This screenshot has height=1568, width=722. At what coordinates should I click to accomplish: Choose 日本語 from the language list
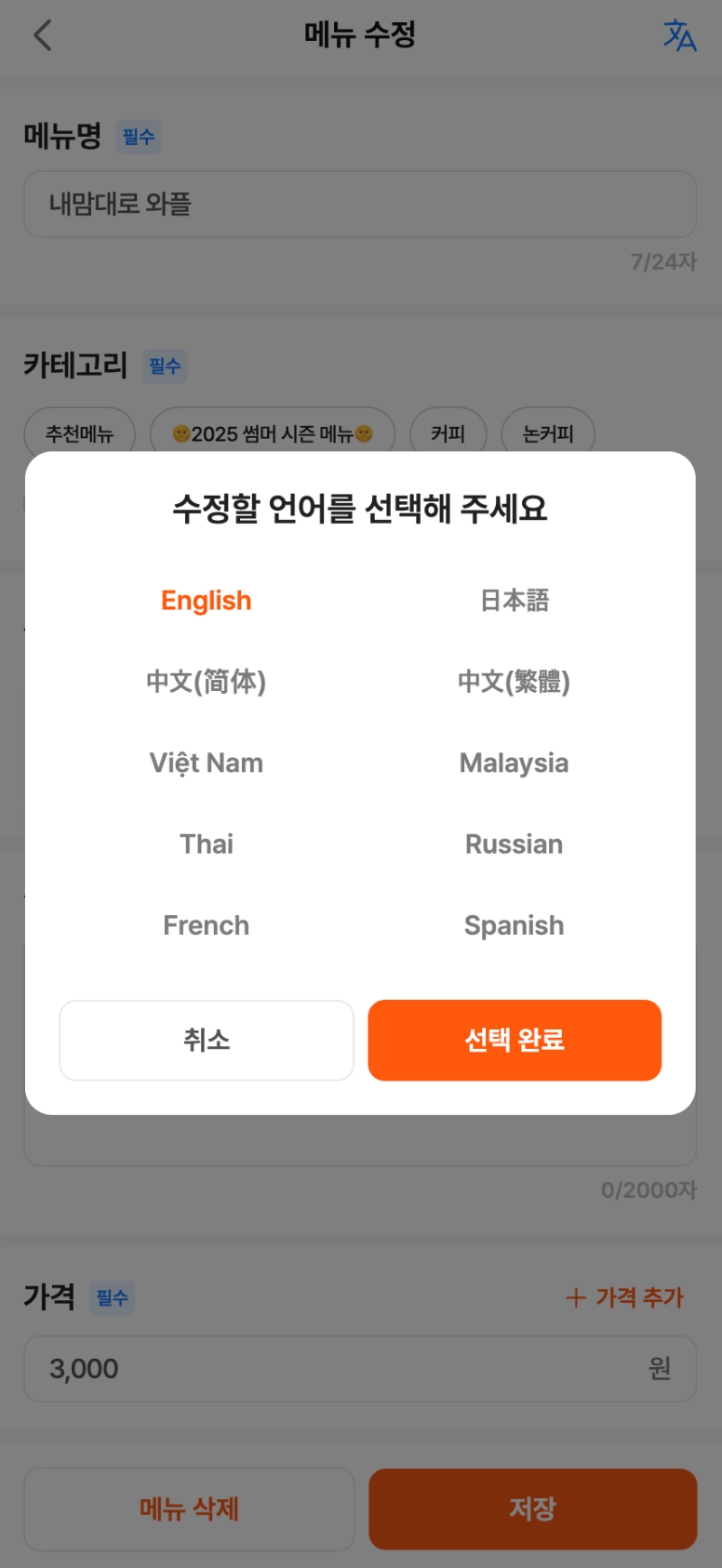pyautogui.click(x=515, y=601)
